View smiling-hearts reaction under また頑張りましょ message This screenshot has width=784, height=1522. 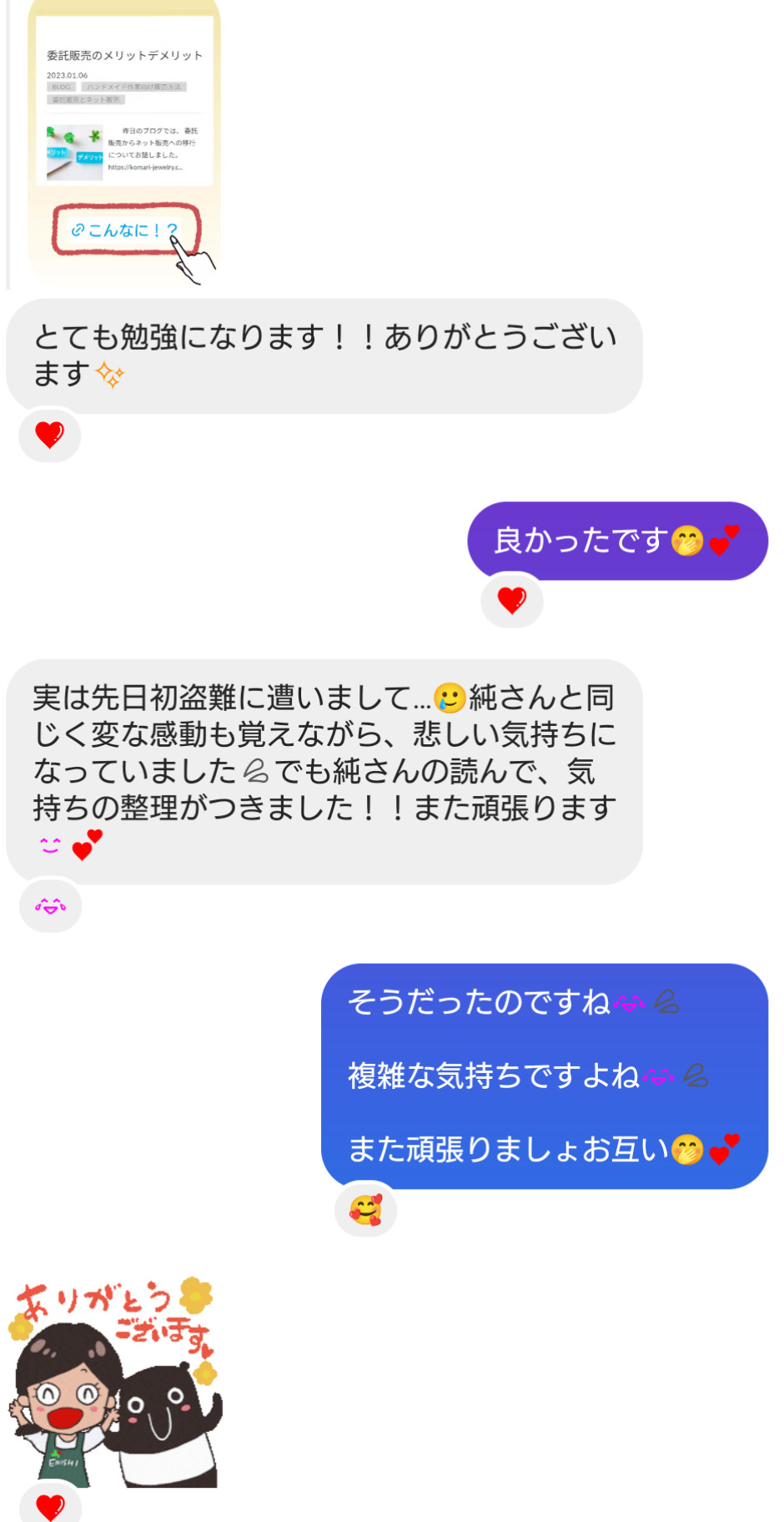pyautogui.click(x=365, y=1209)
